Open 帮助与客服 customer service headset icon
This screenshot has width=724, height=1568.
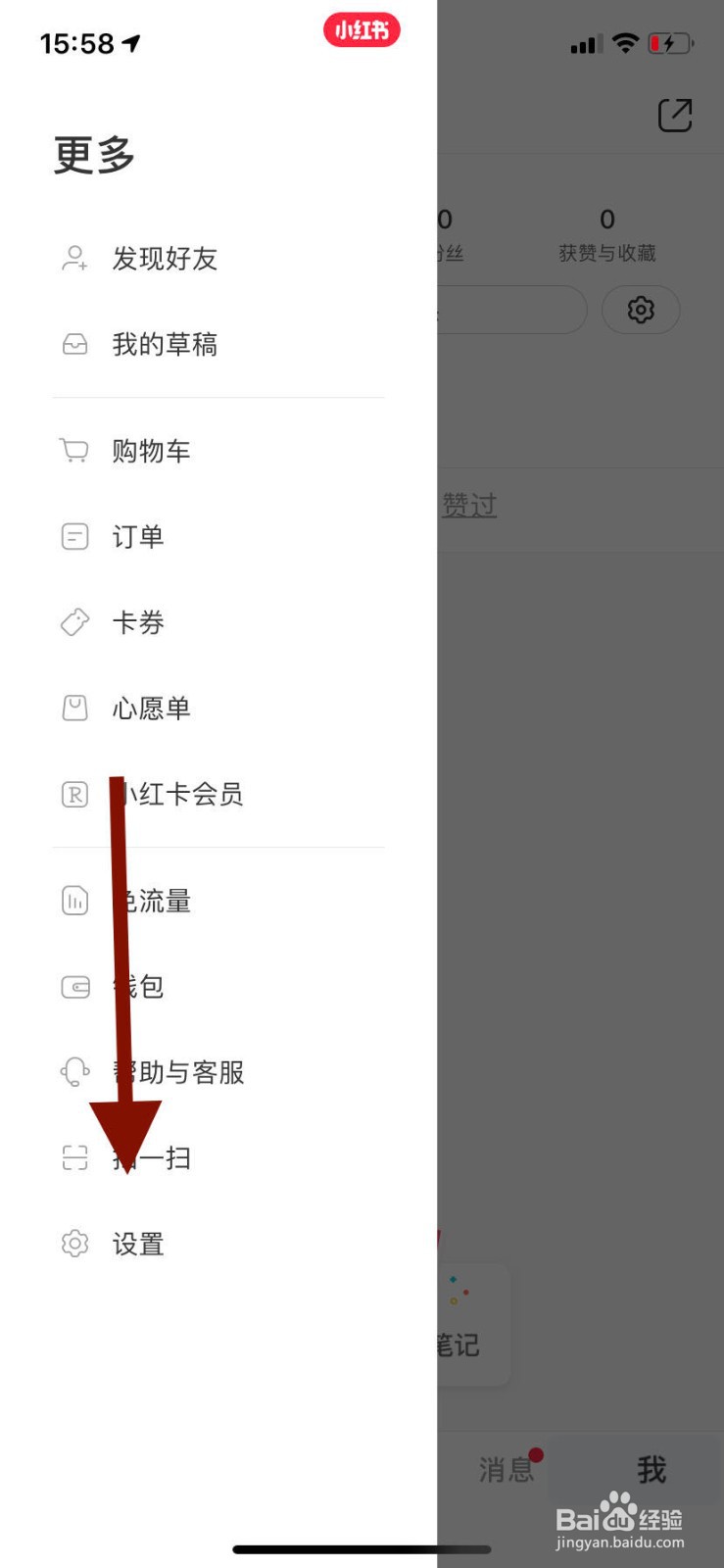[73, 1071]
